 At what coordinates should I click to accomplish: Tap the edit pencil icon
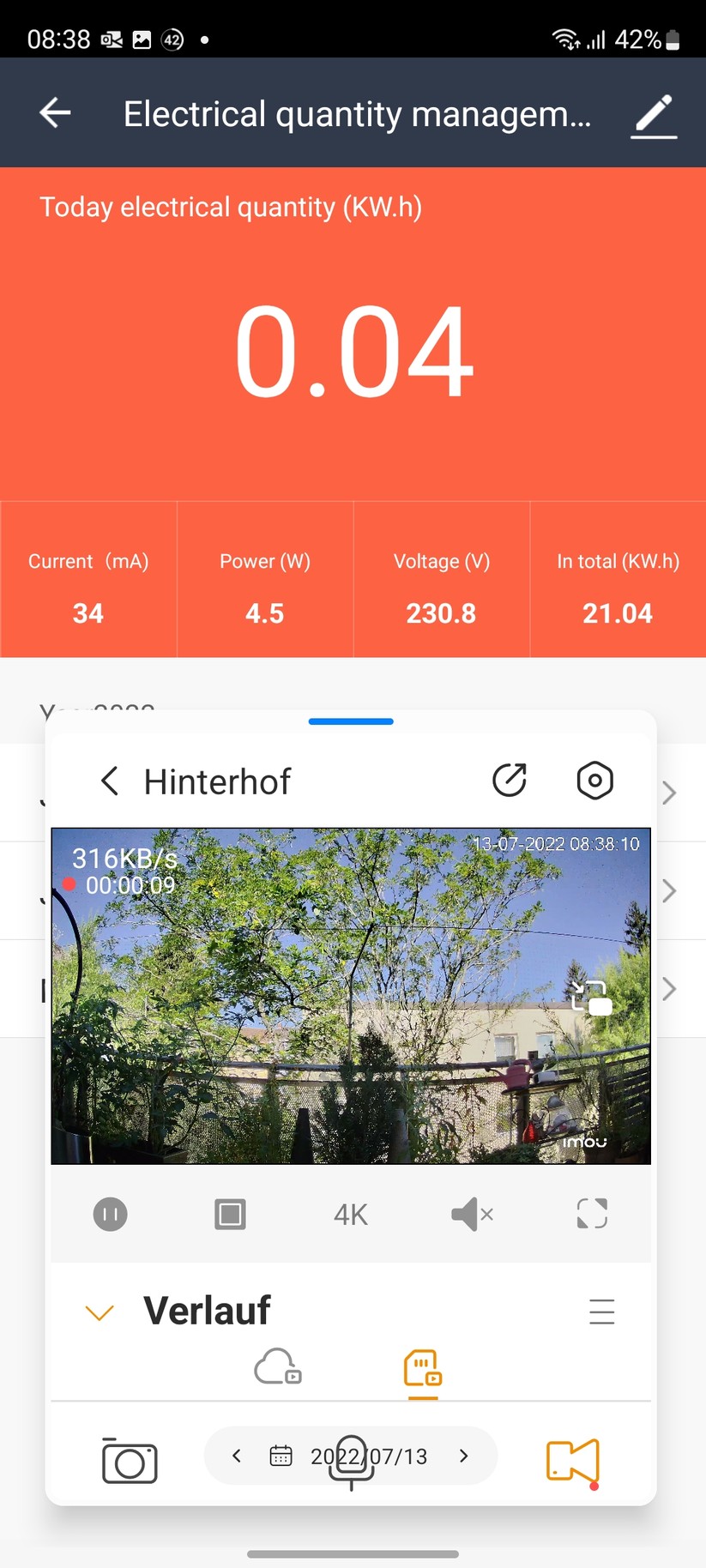(x=655, y=115)
